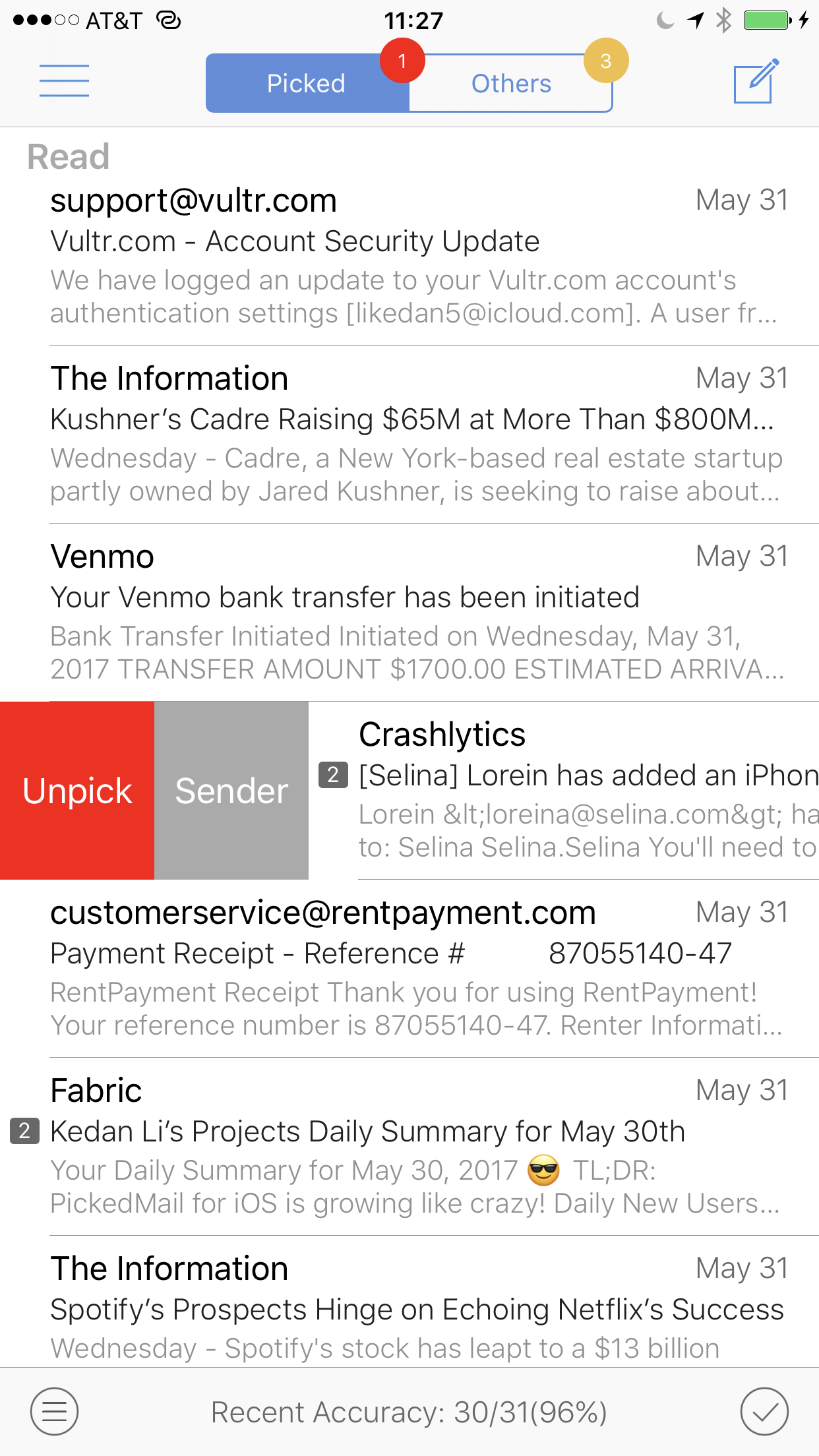
Task: Open the bottom list options icon
Action: tap(54, 1412)
